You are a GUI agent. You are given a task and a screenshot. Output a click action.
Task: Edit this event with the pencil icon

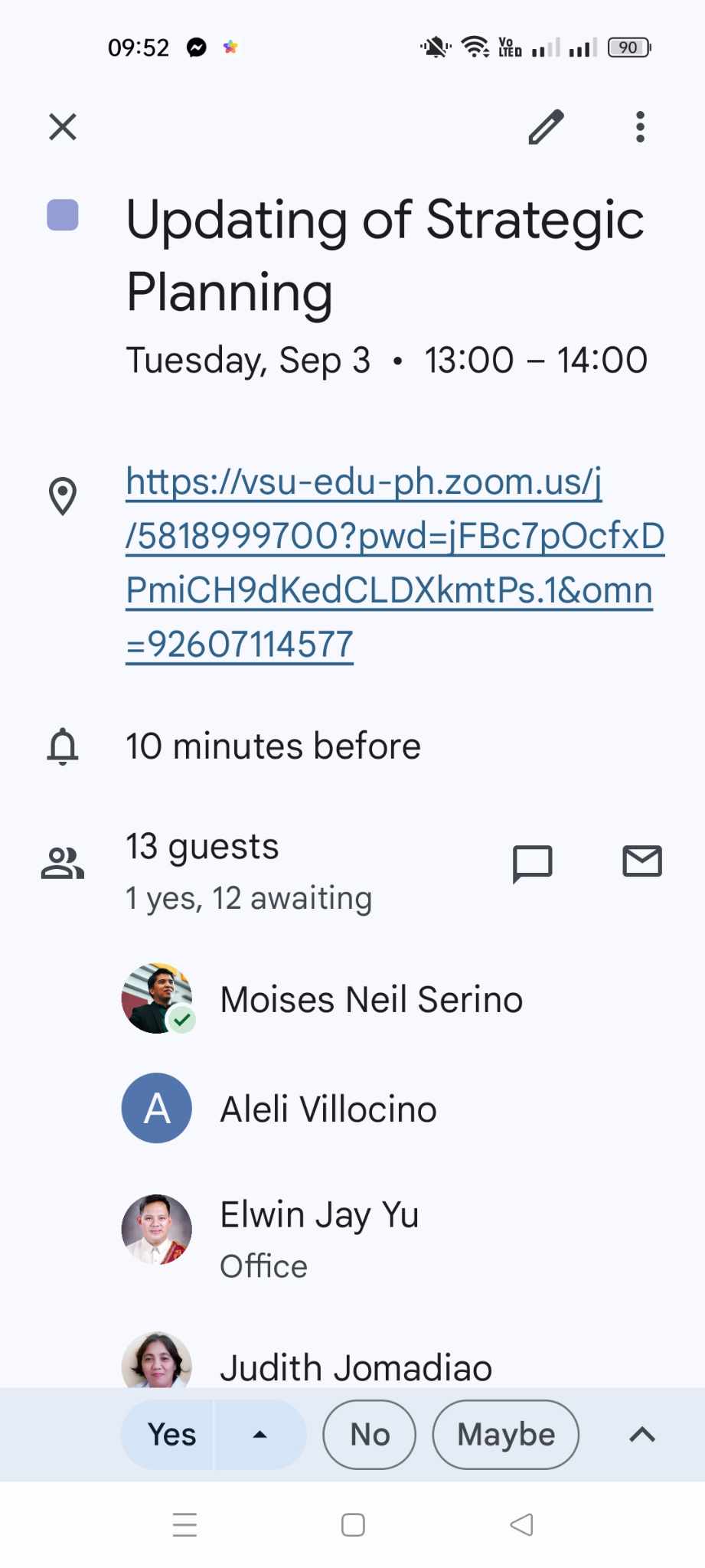(x=546, y=127)
